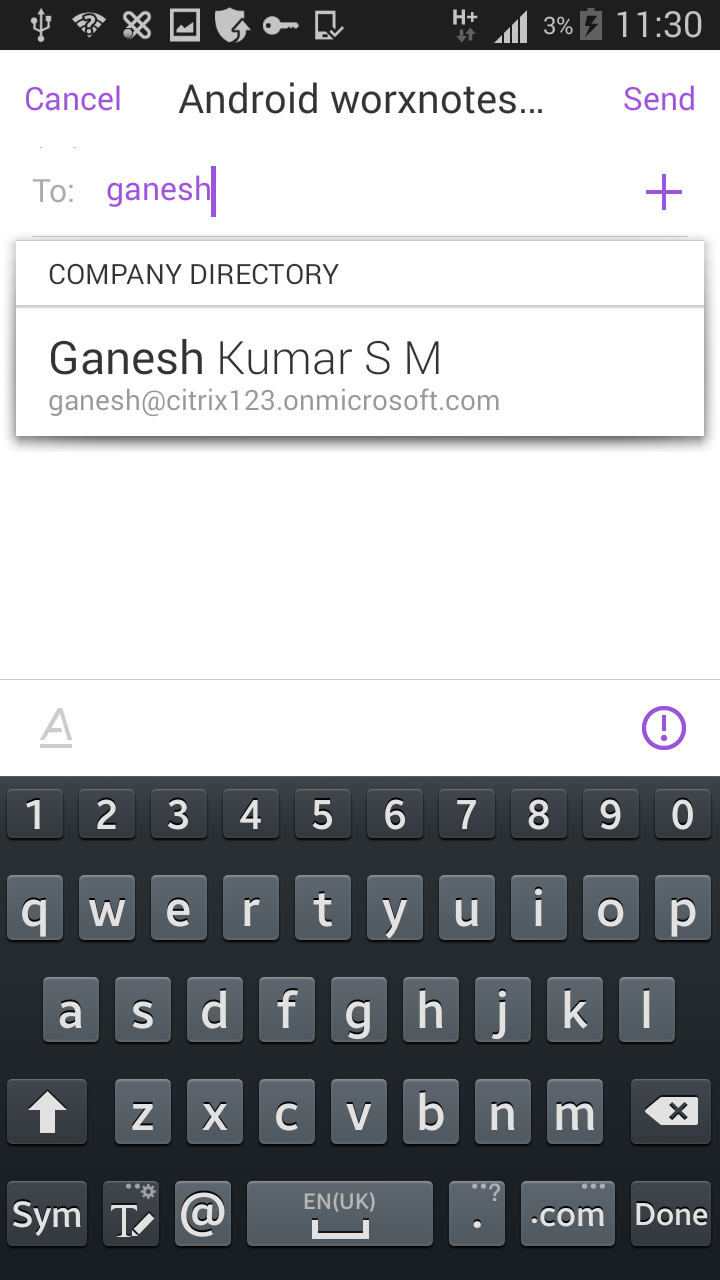This screenshot has height=1280, width=720.
Task: Hit the keyboard backspace key
Action: pos(670,1112)
